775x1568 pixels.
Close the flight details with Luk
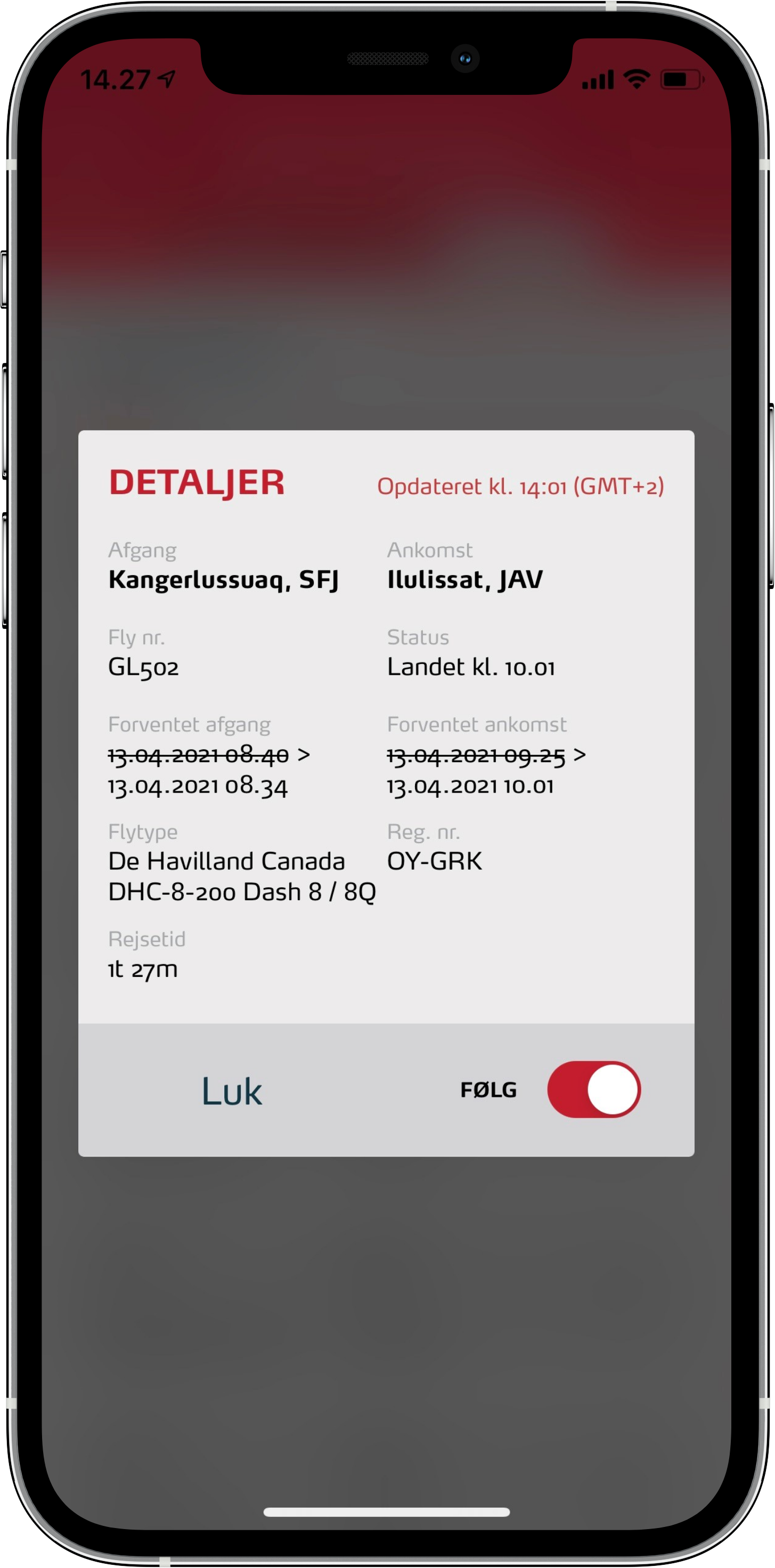232,1092
